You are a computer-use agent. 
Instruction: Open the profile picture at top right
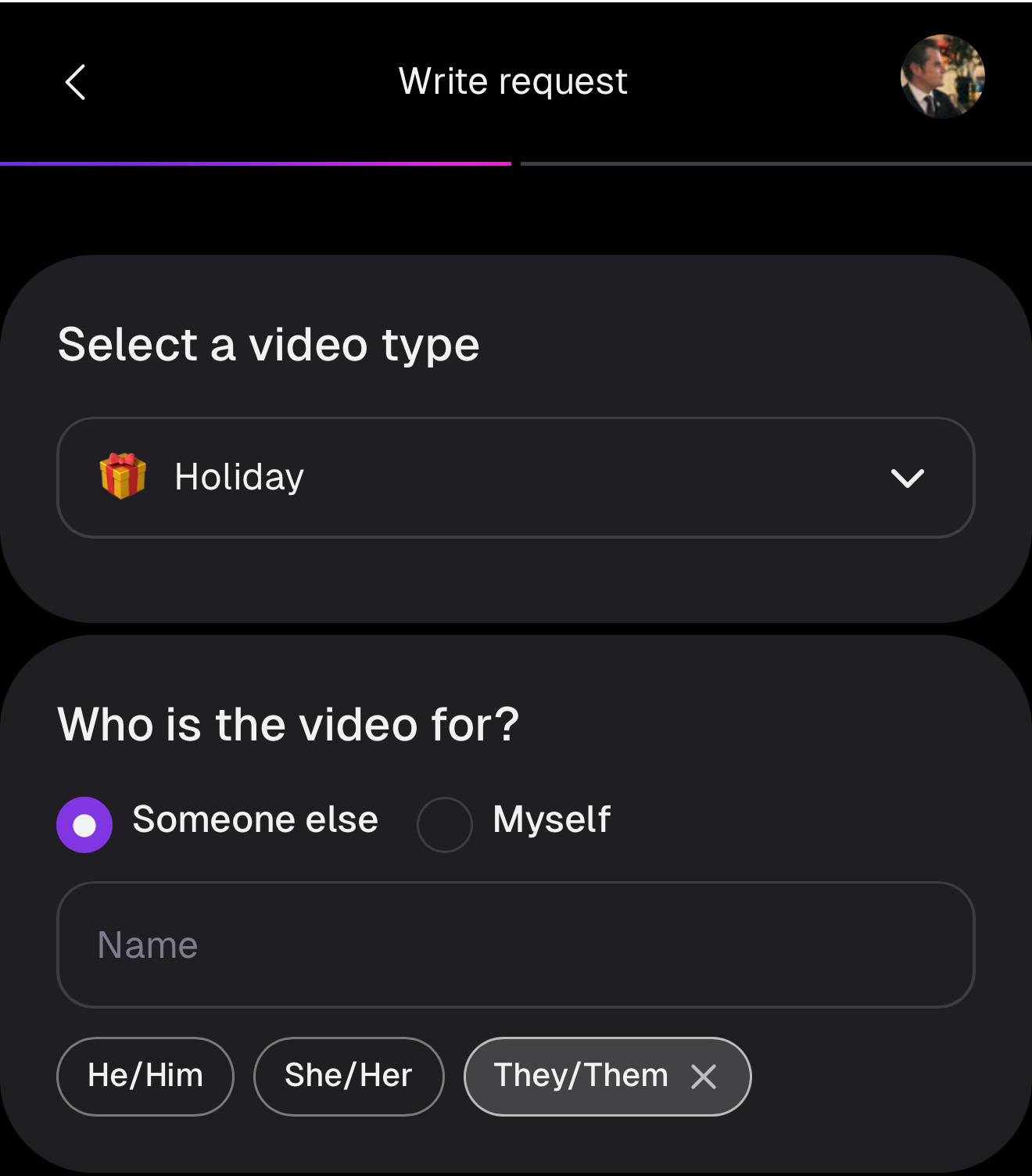click(x=942, y=77)
